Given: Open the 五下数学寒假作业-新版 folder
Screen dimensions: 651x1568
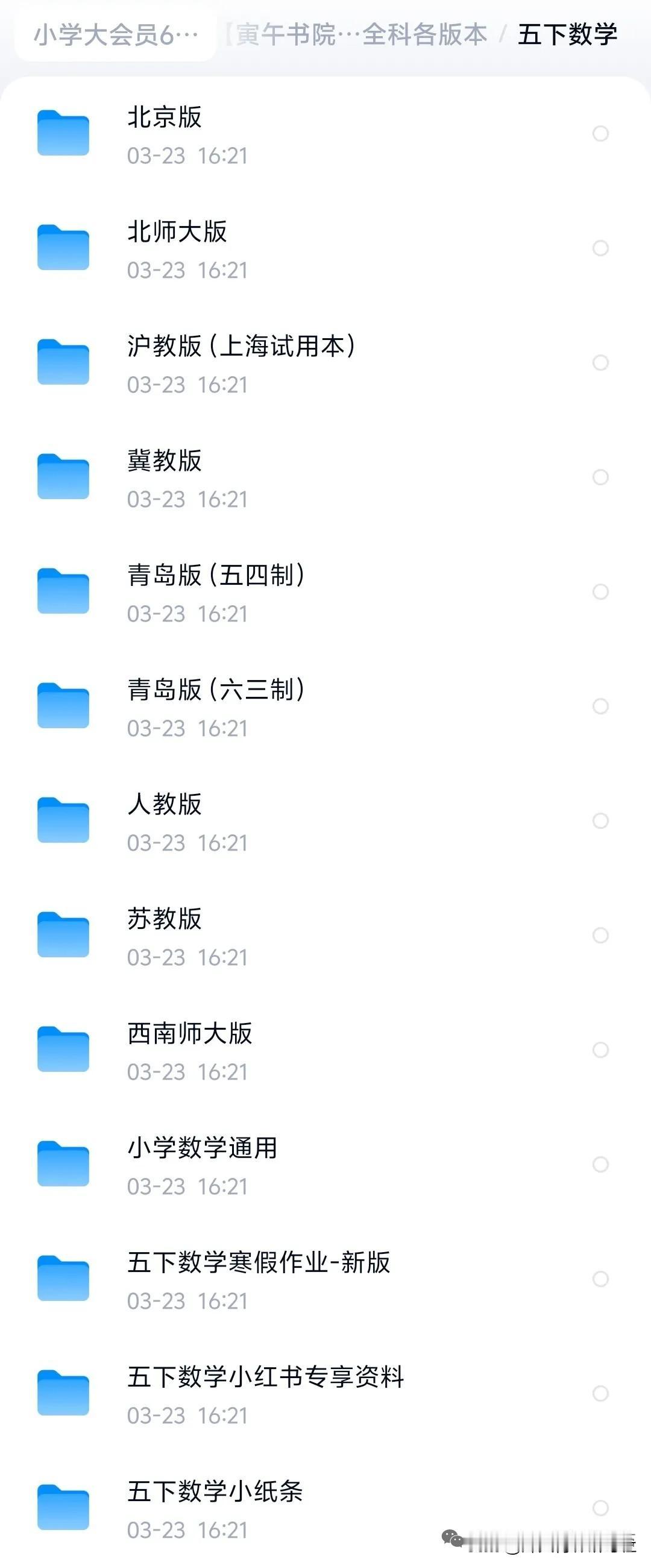Looking at the screenshot, I should point(325,1278).
